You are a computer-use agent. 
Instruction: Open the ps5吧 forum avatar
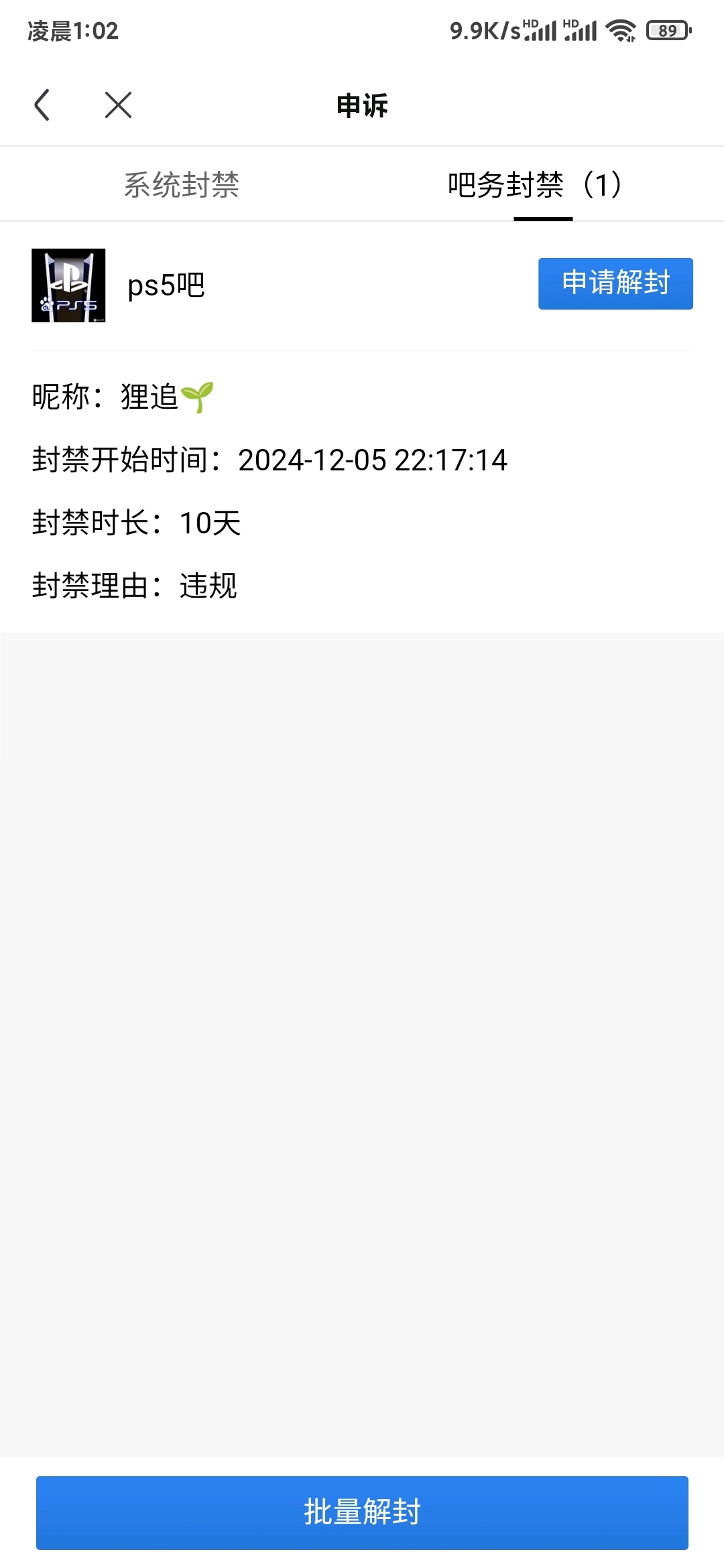coord(68,285)
